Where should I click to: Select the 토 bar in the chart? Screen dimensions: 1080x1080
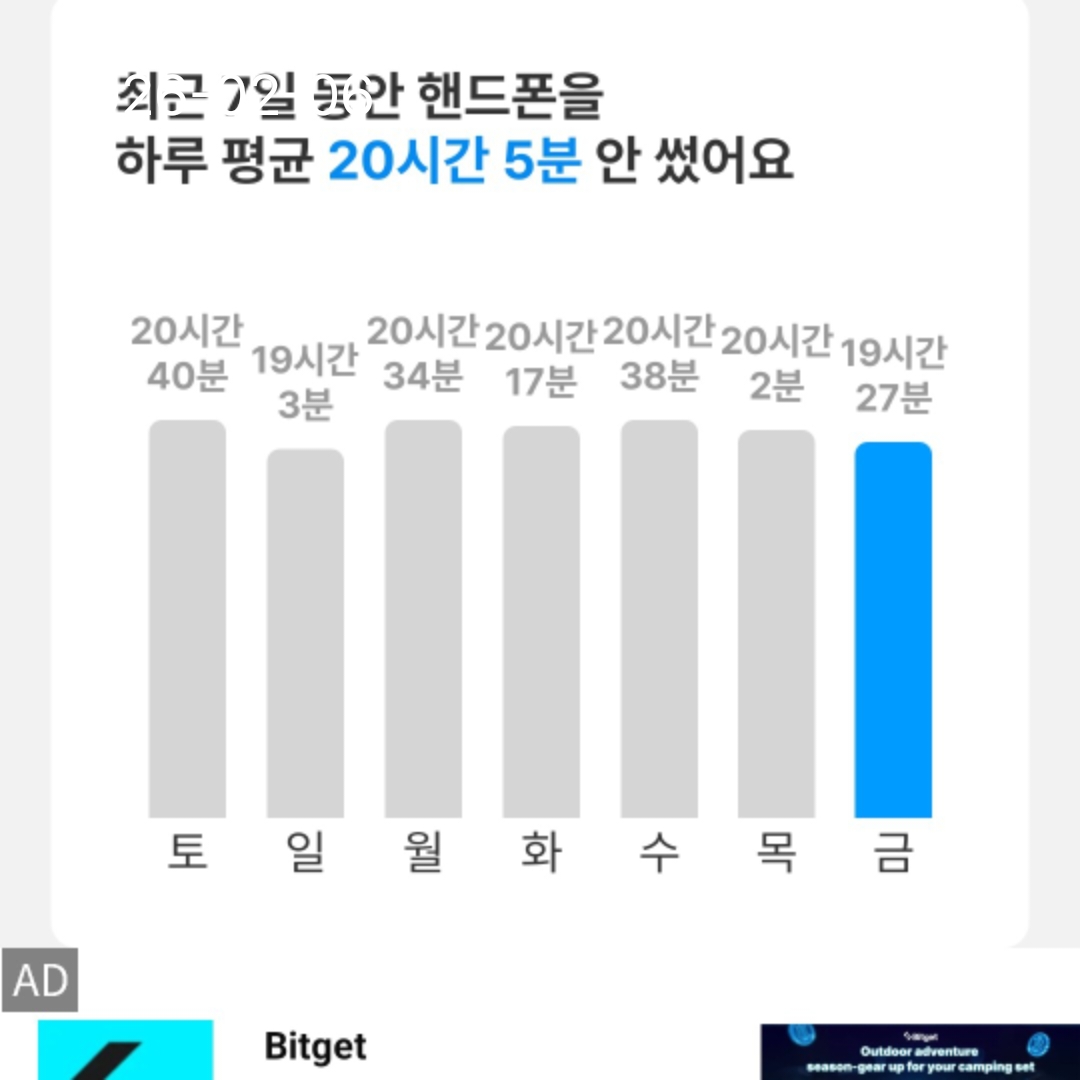coord(188,618)
